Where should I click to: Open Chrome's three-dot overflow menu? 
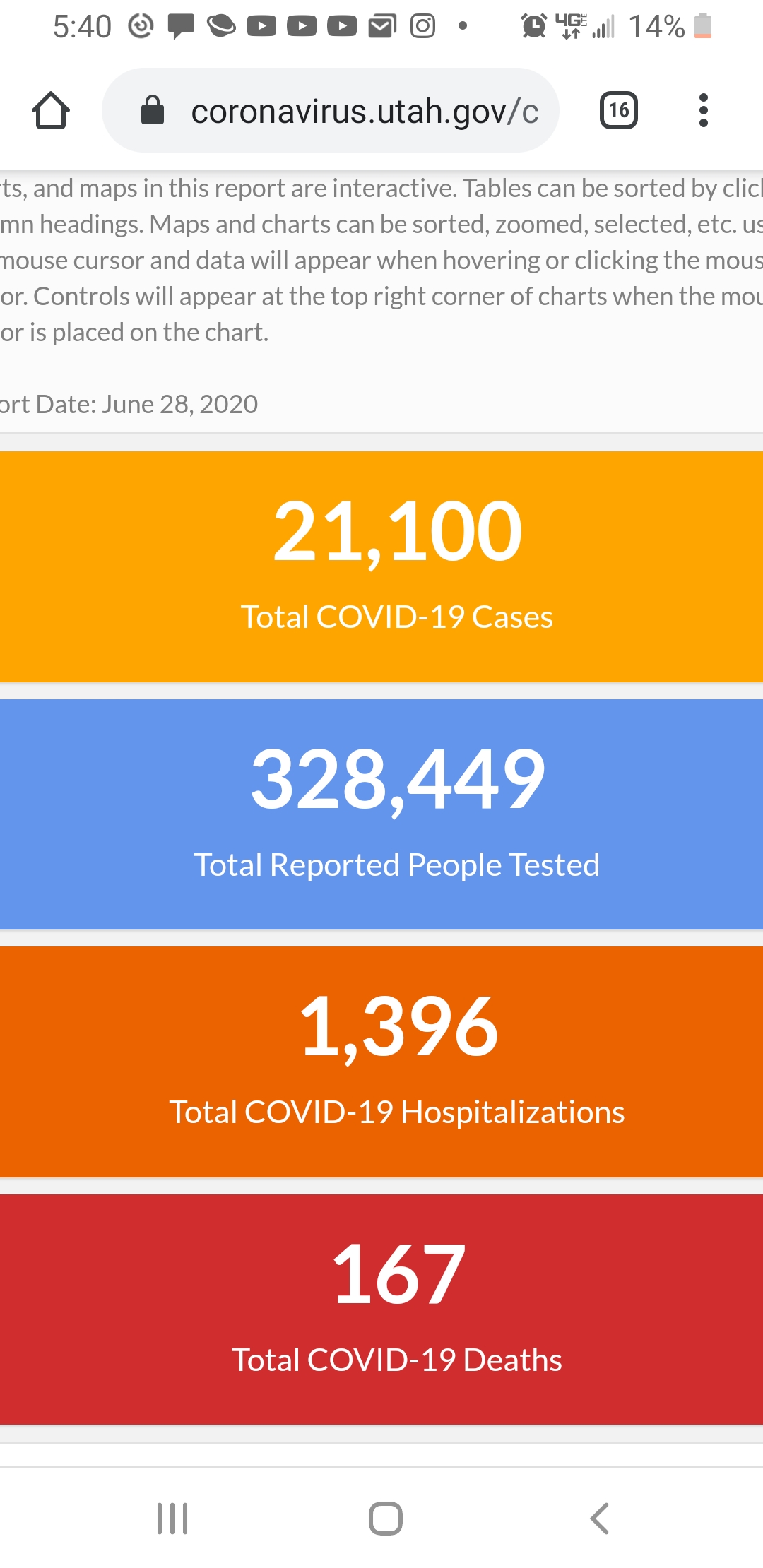[x=702, y=110]
